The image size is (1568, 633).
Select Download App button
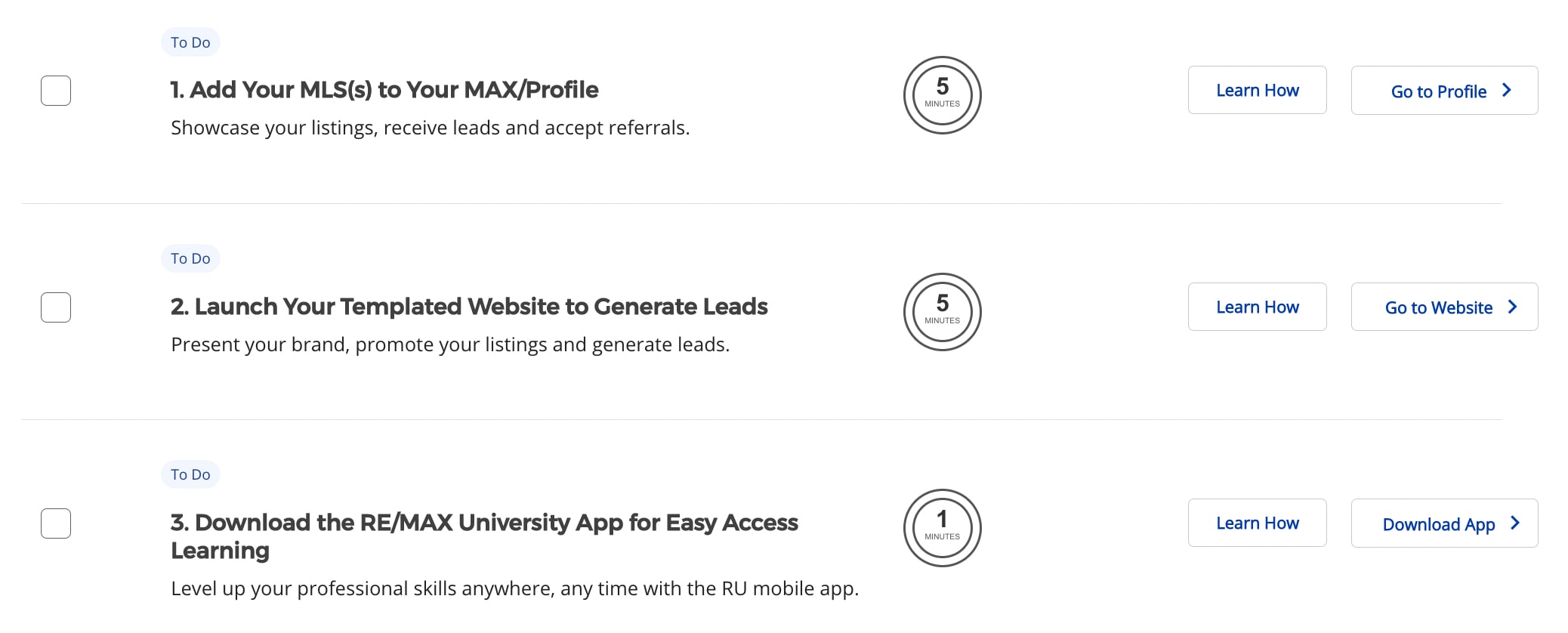click(x=1444, y=523)
